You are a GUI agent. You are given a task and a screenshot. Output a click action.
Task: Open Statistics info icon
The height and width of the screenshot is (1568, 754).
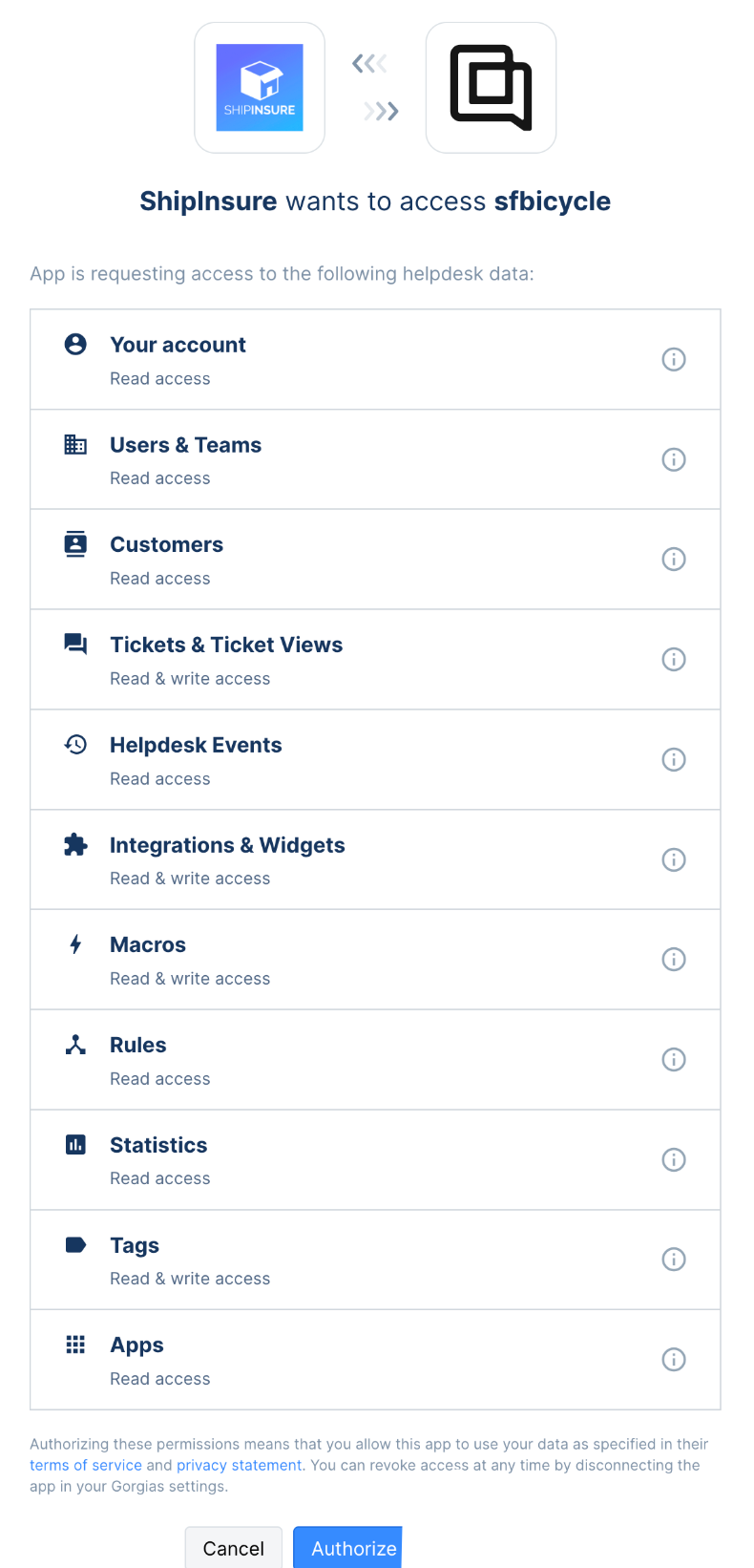(x=674, y=1159)
